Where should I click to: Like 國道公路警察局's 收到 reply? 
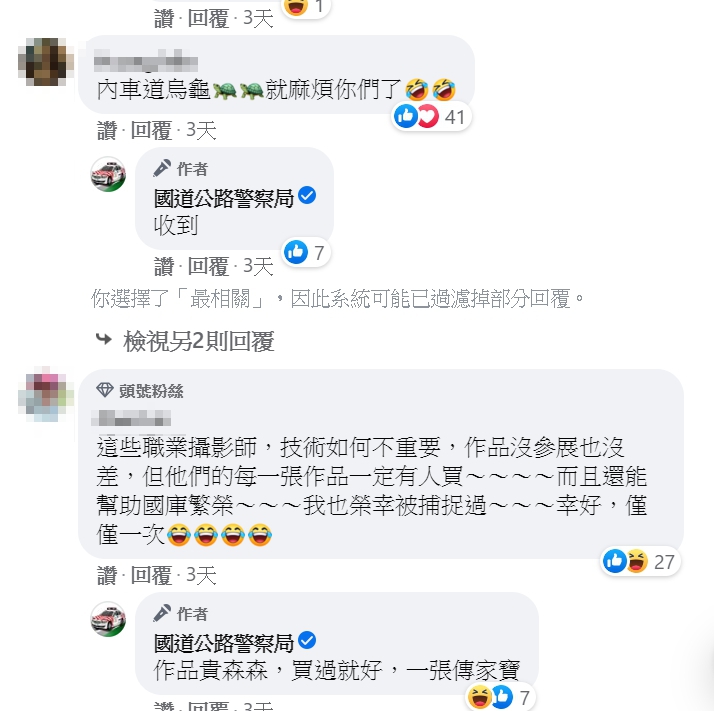click(x=164, y=266)
